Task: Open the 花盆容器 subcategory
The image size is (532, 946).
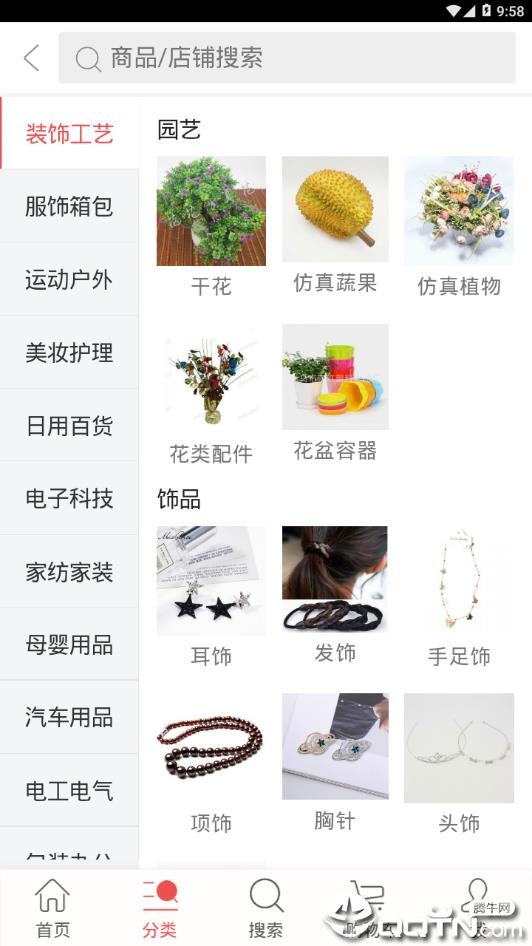Action: [335, 393]
